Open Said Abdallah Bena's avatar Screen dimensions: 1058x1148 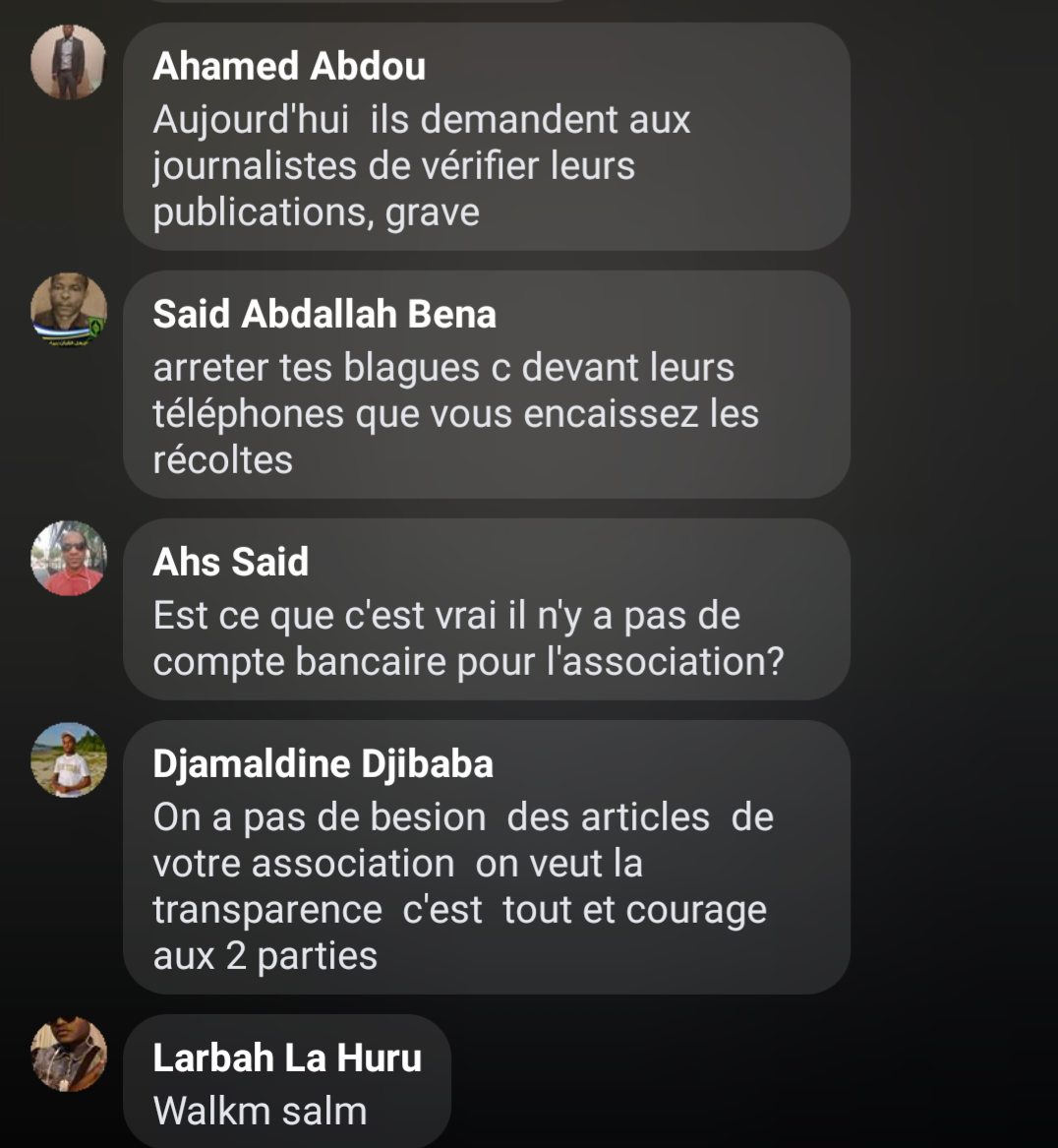pyautogui.click(x=68, y=310)
